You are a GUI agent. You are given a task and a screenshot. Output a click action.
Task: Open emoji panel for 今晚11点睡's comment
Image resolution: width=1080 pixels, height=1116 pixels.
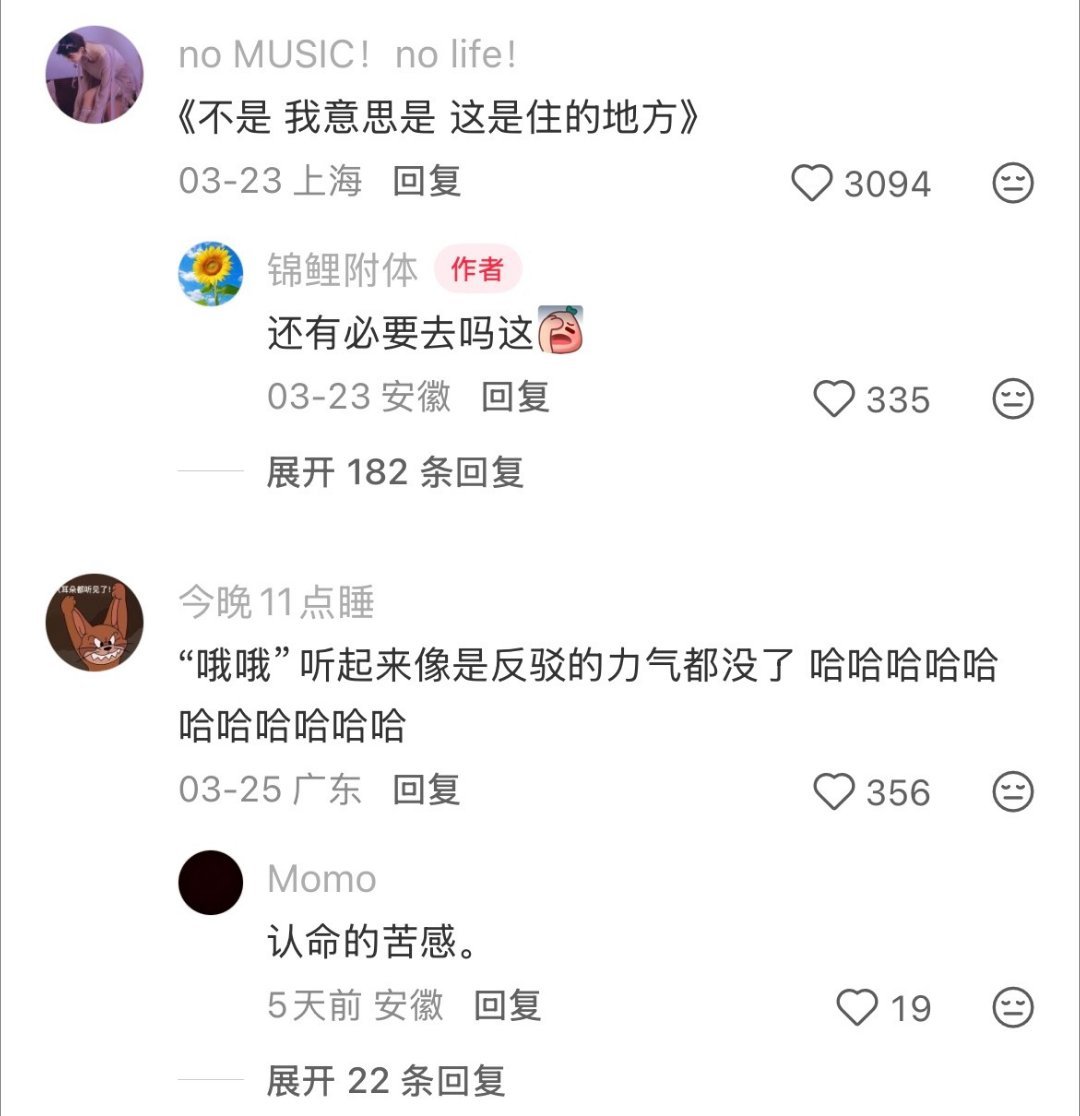(x=1013, y=792)
